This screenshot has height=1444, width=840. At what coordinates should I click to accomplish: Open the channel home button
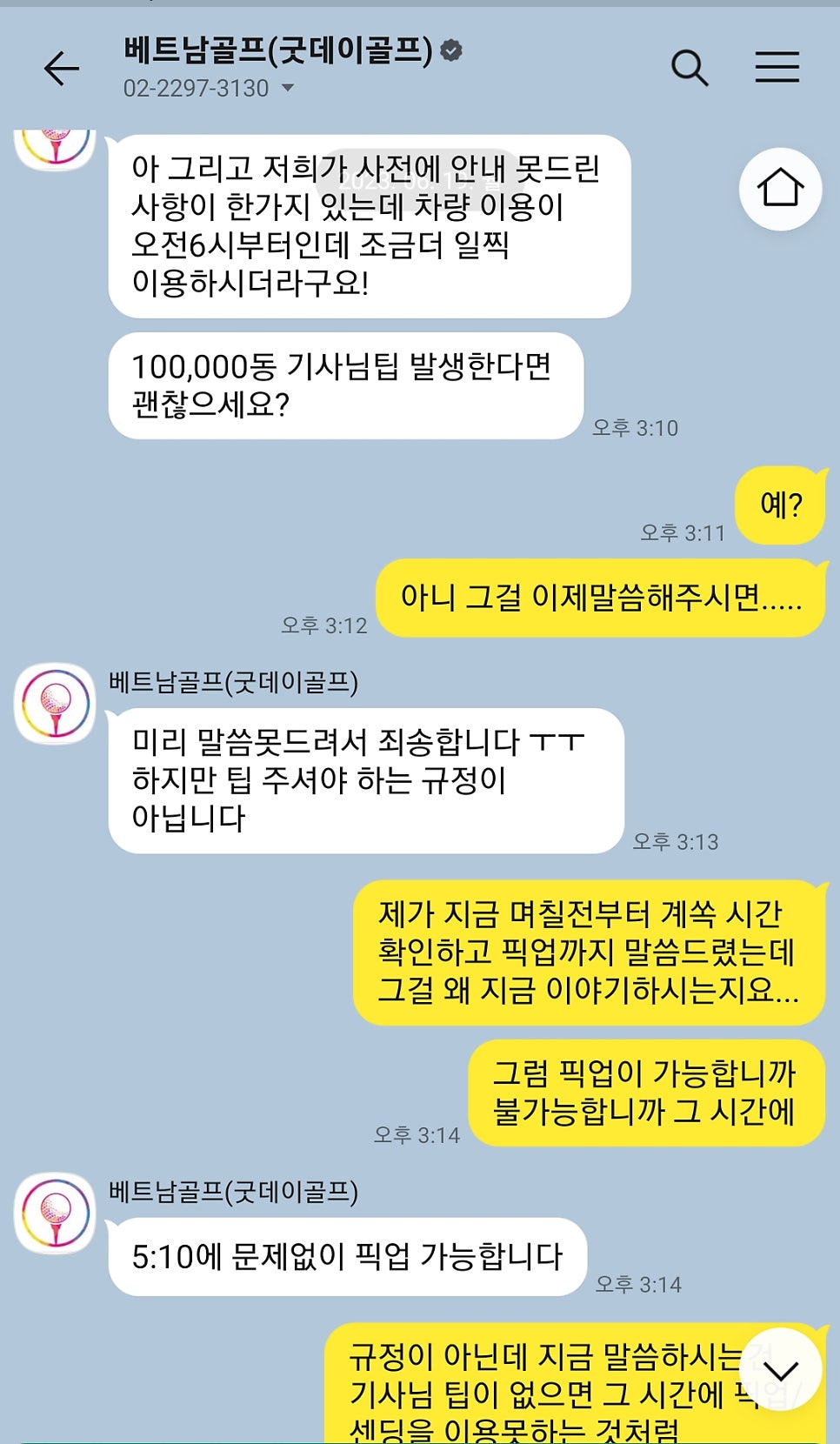tap(780, 188)
